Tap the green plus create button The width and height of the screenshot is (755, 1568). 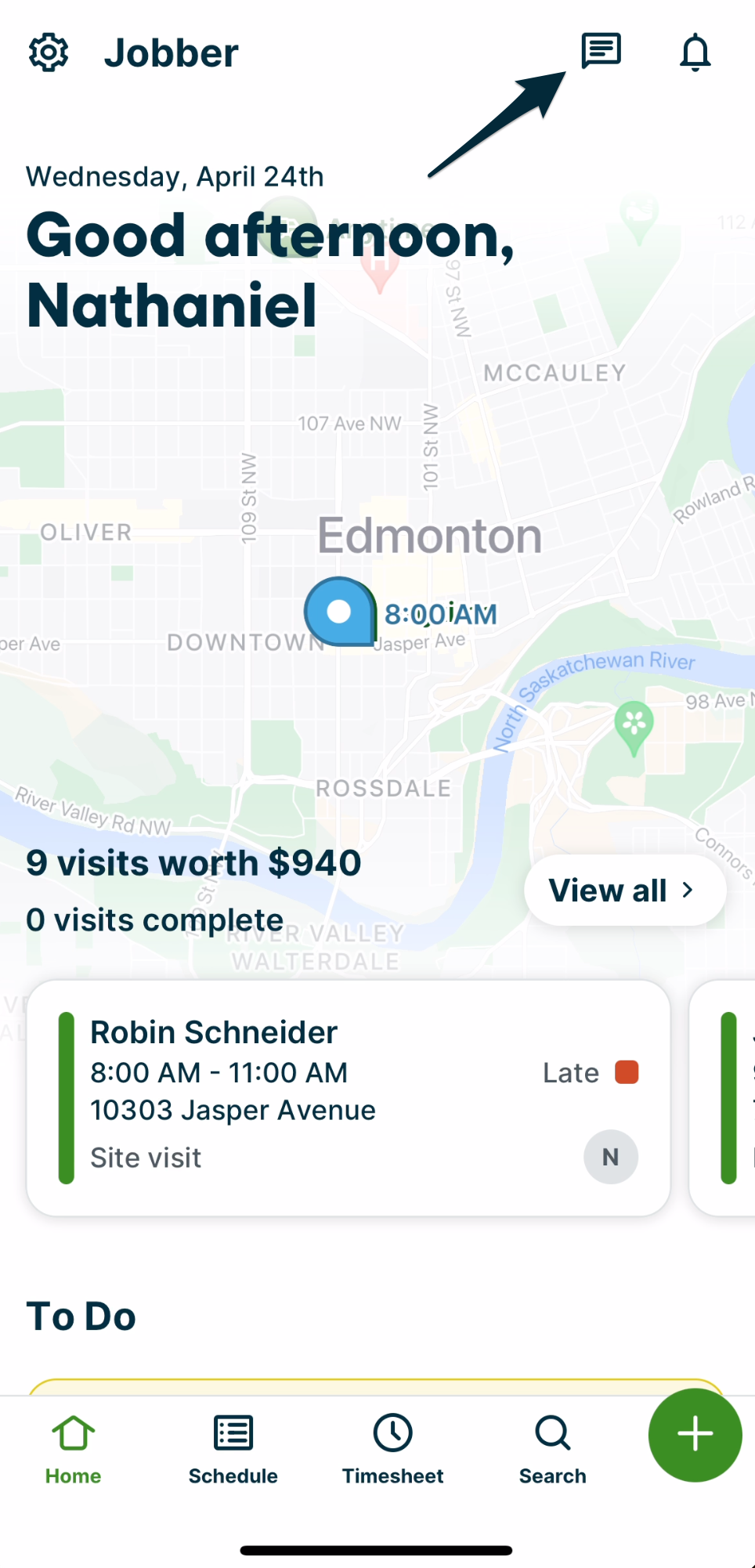click(x=695, y=1434)
